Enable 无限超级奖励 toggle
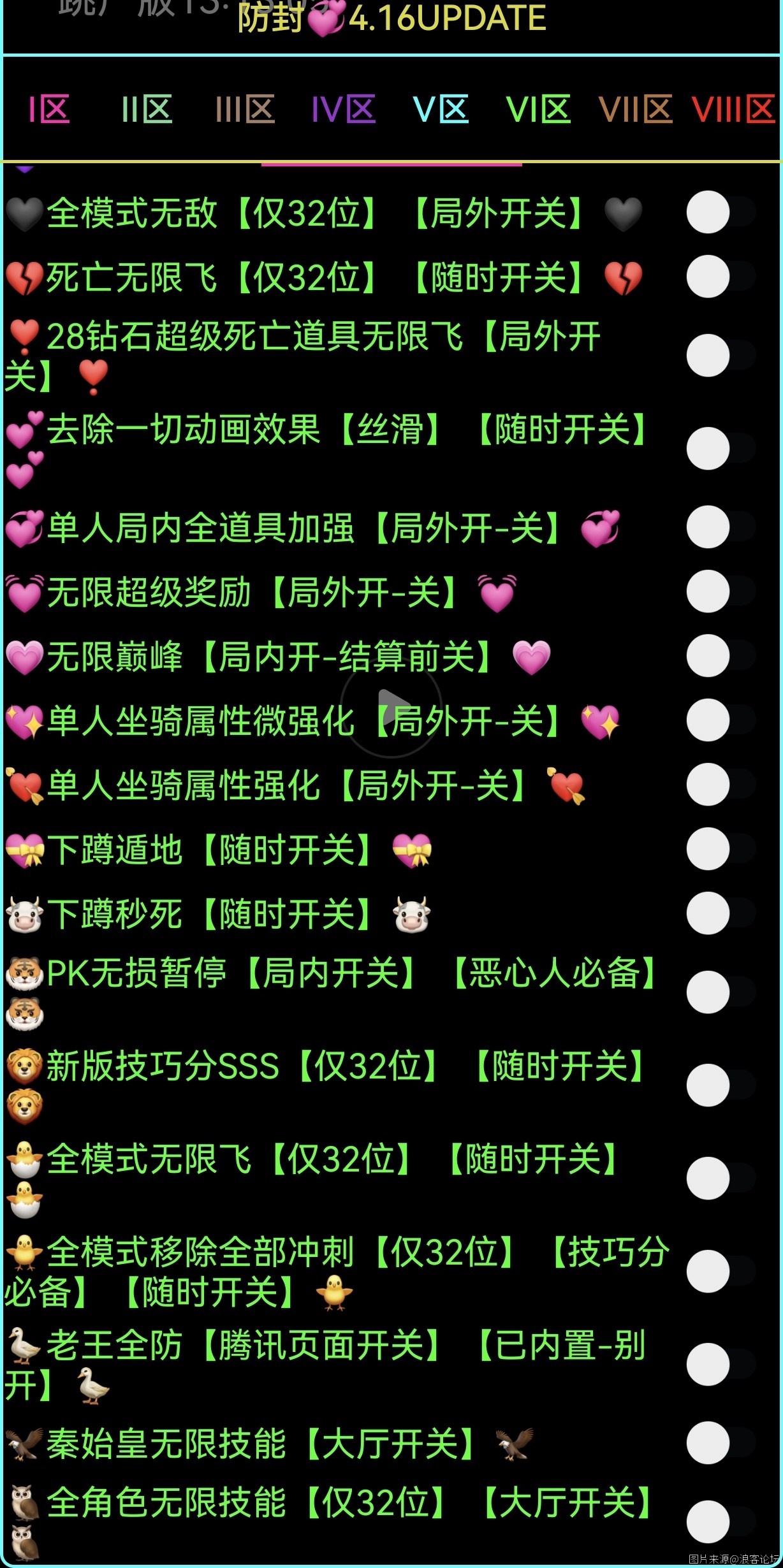The height and width of the screenshot is (1568, 783). 720,592
